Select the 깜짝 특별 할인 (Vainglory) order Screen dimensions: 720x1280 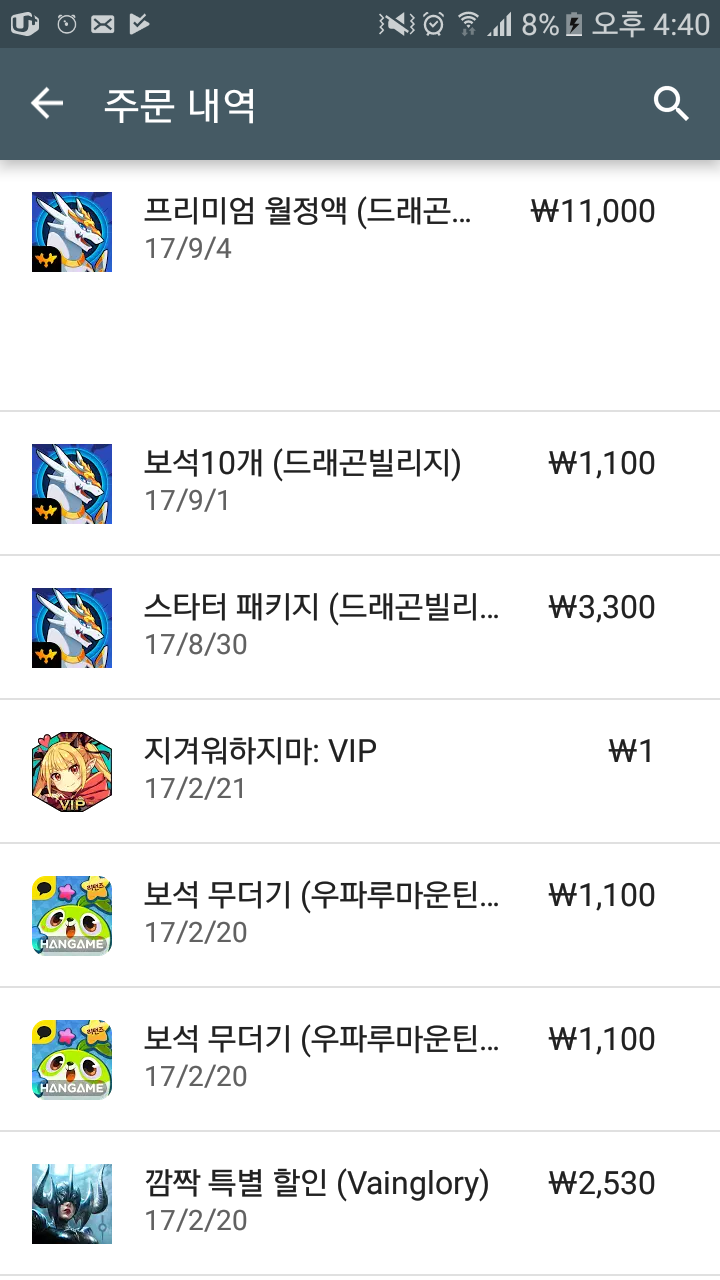coord(360,1202)
